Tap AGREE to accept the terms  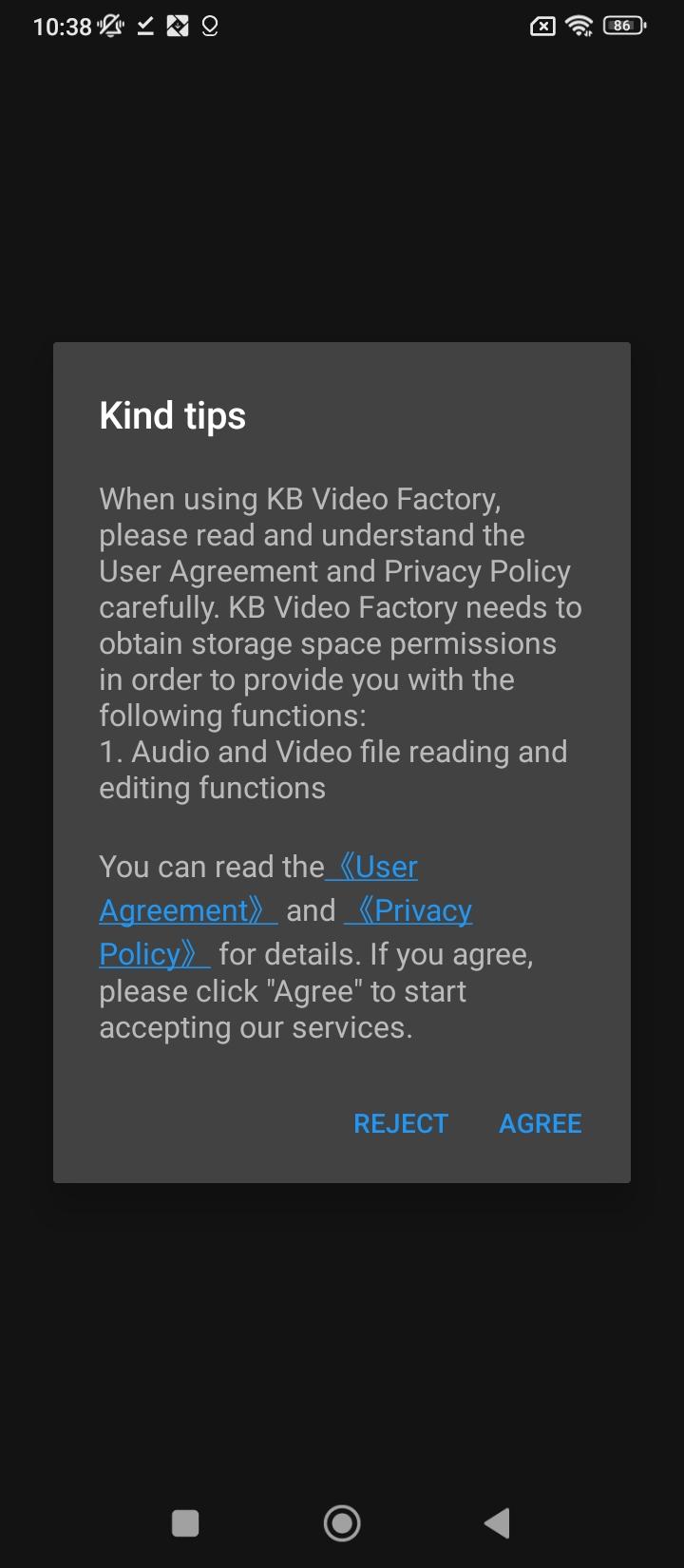click(540, 1123)
